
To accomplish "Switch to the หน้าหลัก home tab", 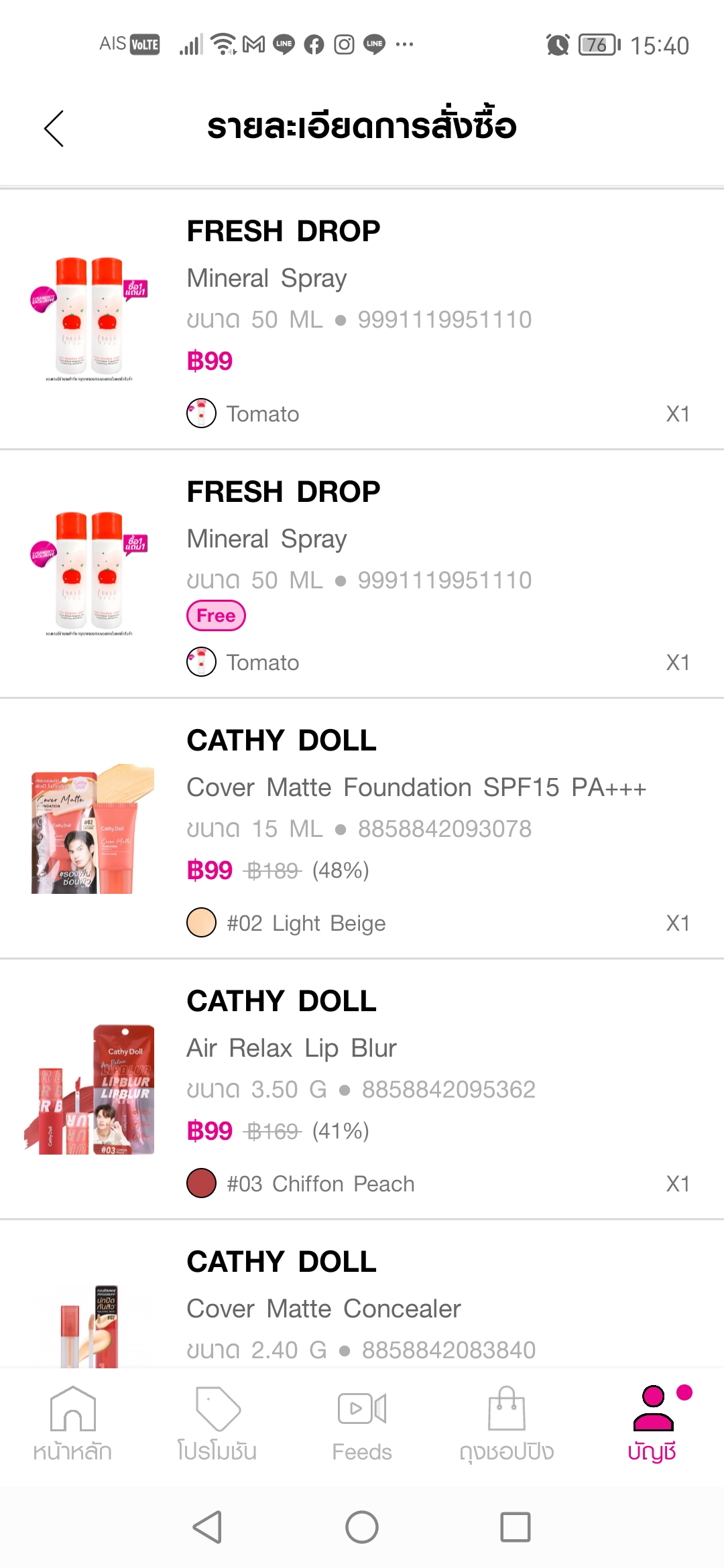I will [72, 1424].
